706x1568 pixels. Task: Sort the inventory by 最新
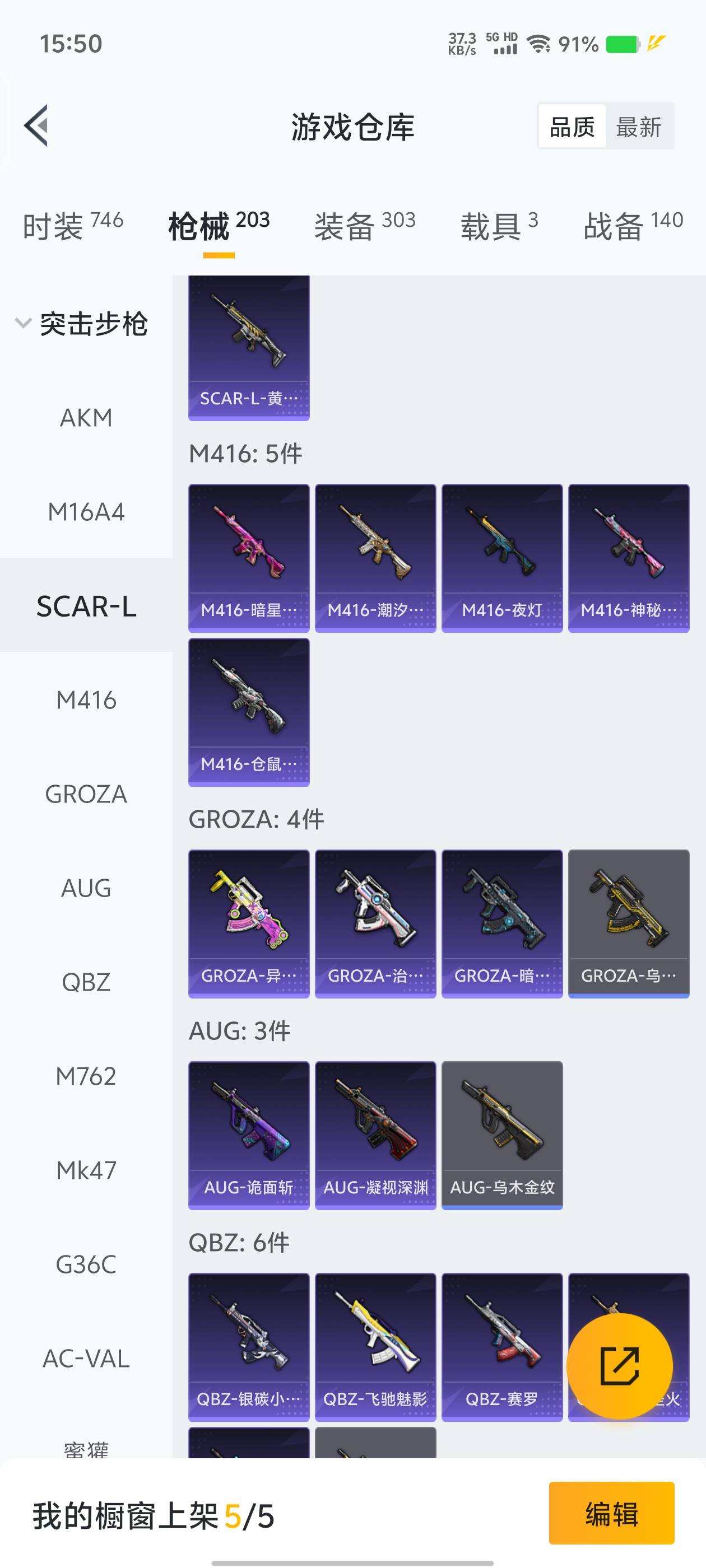click(x=638, y=127)
